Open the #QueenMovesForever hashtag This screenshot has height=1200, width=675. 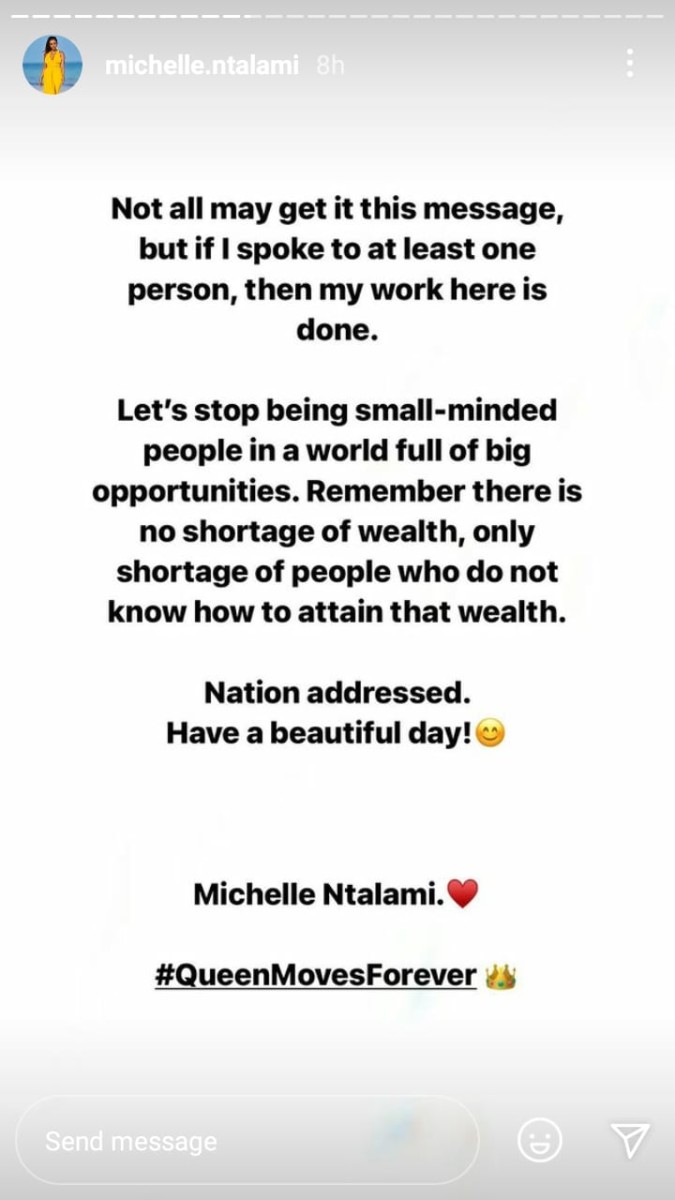coord(316,975)
